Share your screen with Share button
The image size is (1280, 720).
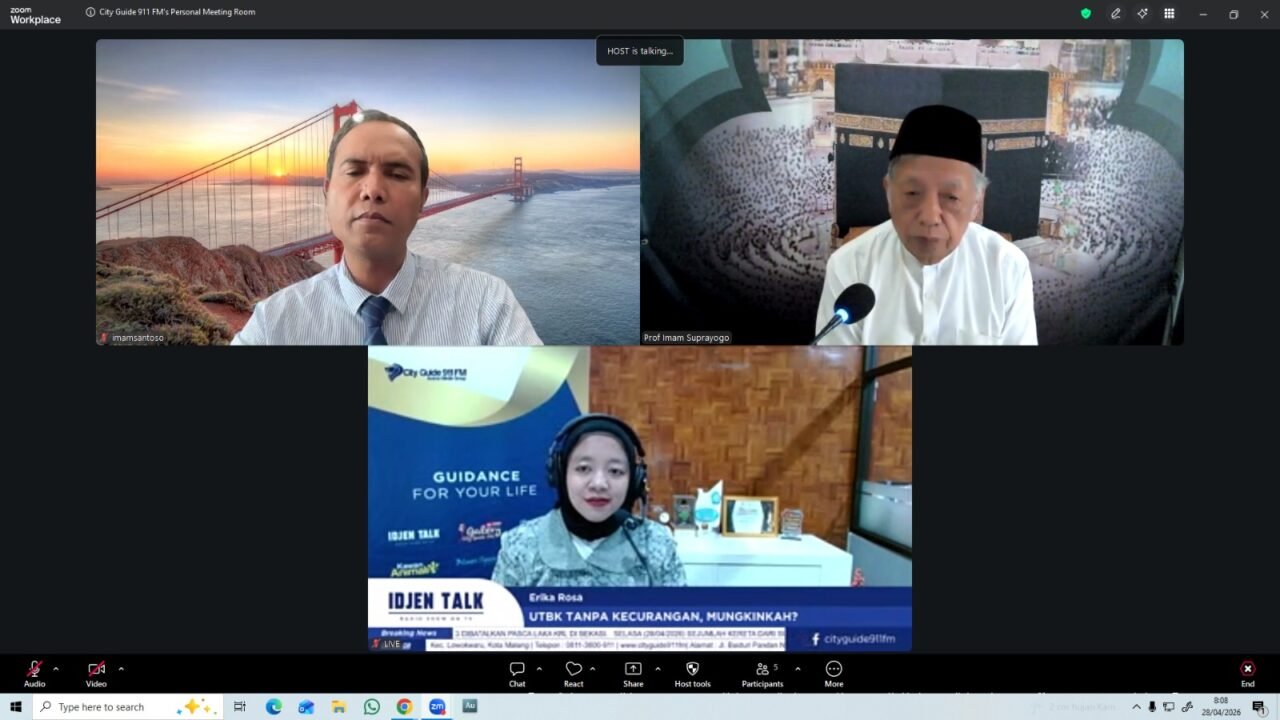pos(633,672)
